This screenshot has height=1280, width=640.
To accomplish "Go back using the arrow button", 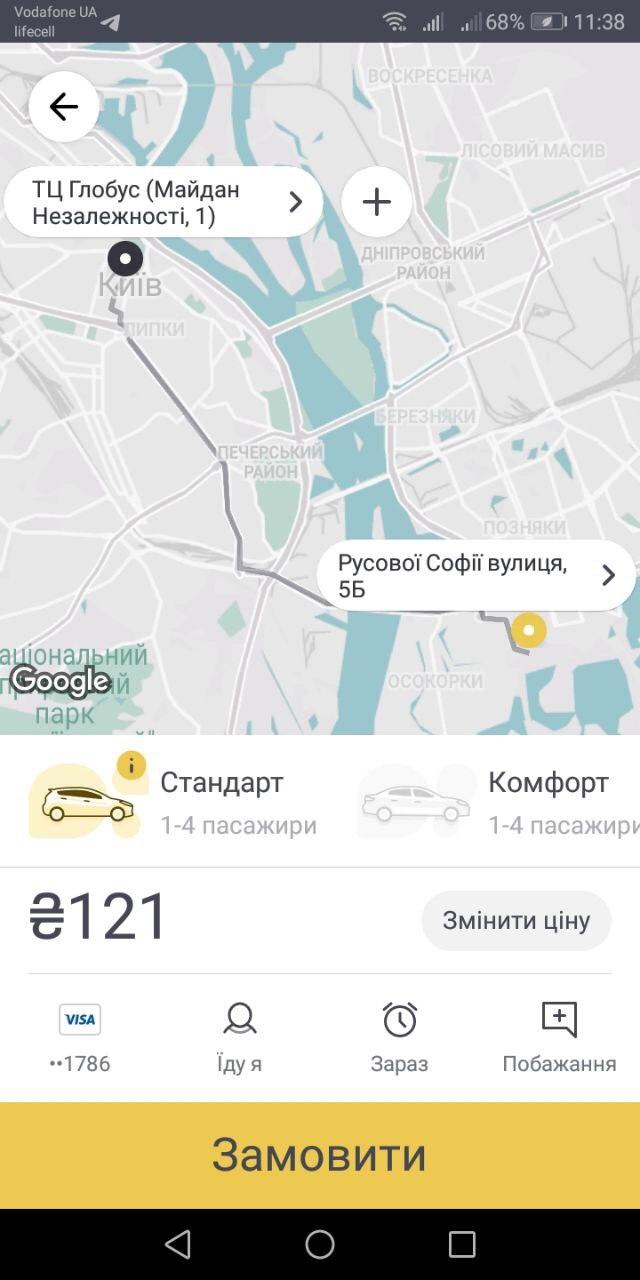I will point(64,106).
